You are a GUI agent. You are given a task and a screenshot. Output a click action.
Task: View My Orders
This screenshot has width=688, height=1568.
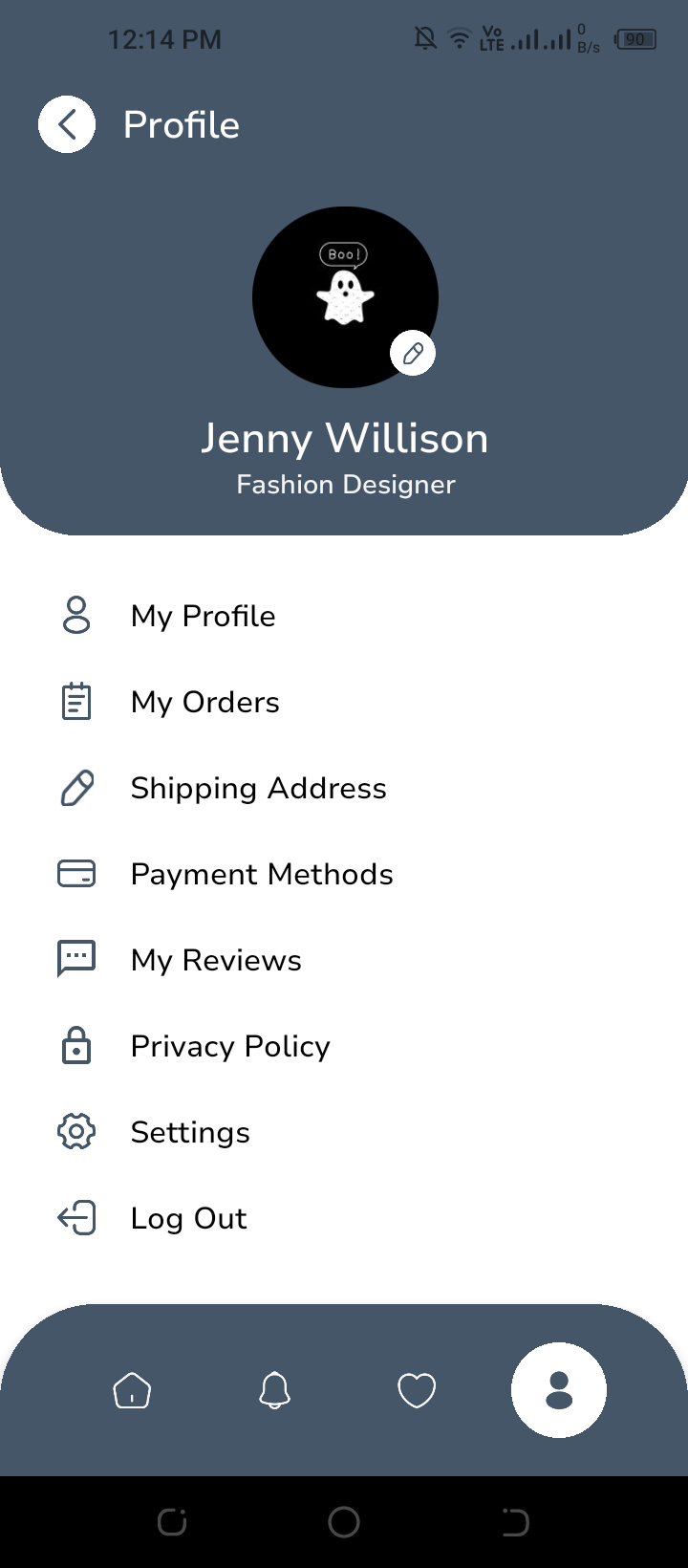(x=204, y=702)
